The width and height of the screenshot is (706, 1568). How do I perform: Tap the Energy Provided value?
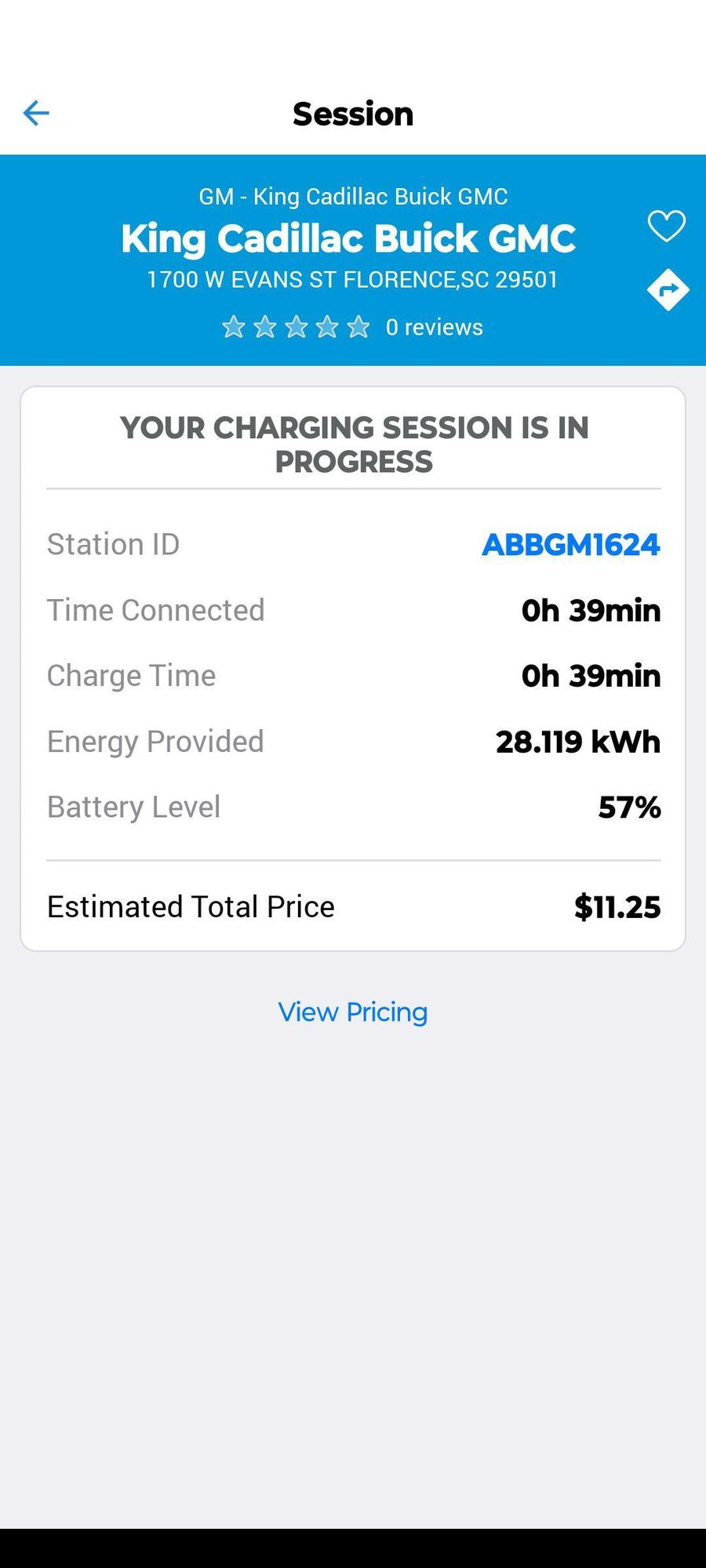tap(578, 740)
